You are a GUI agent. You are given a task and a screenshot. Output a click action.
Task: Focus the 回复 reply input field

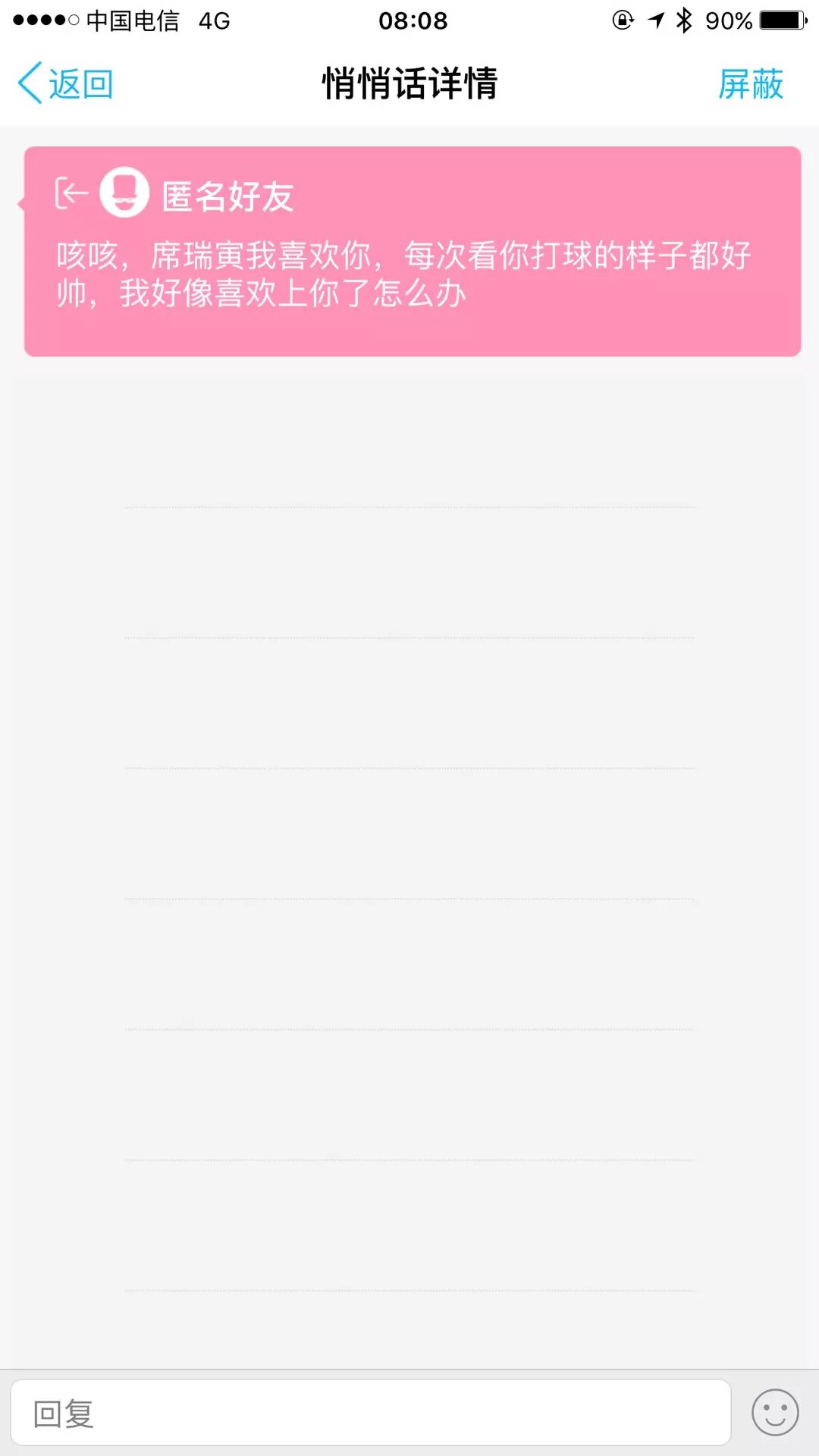coord(370,1413)
